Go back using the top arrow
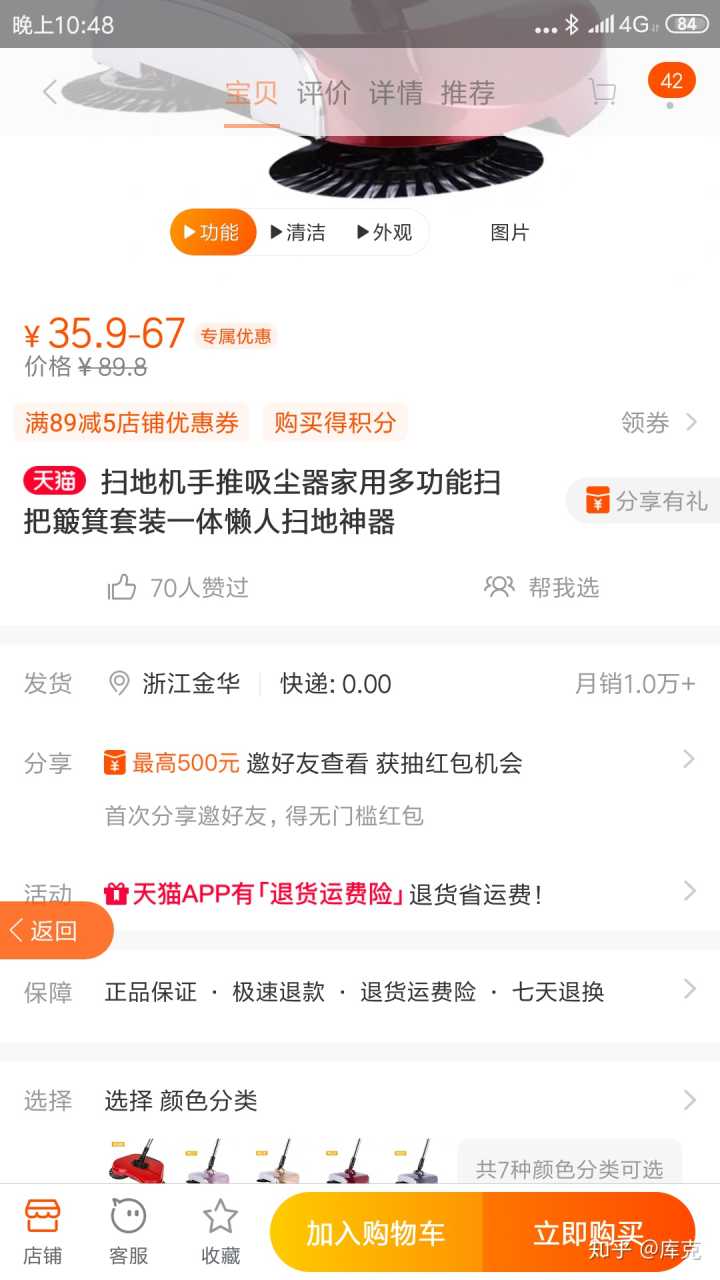 [x=50, y=93]
